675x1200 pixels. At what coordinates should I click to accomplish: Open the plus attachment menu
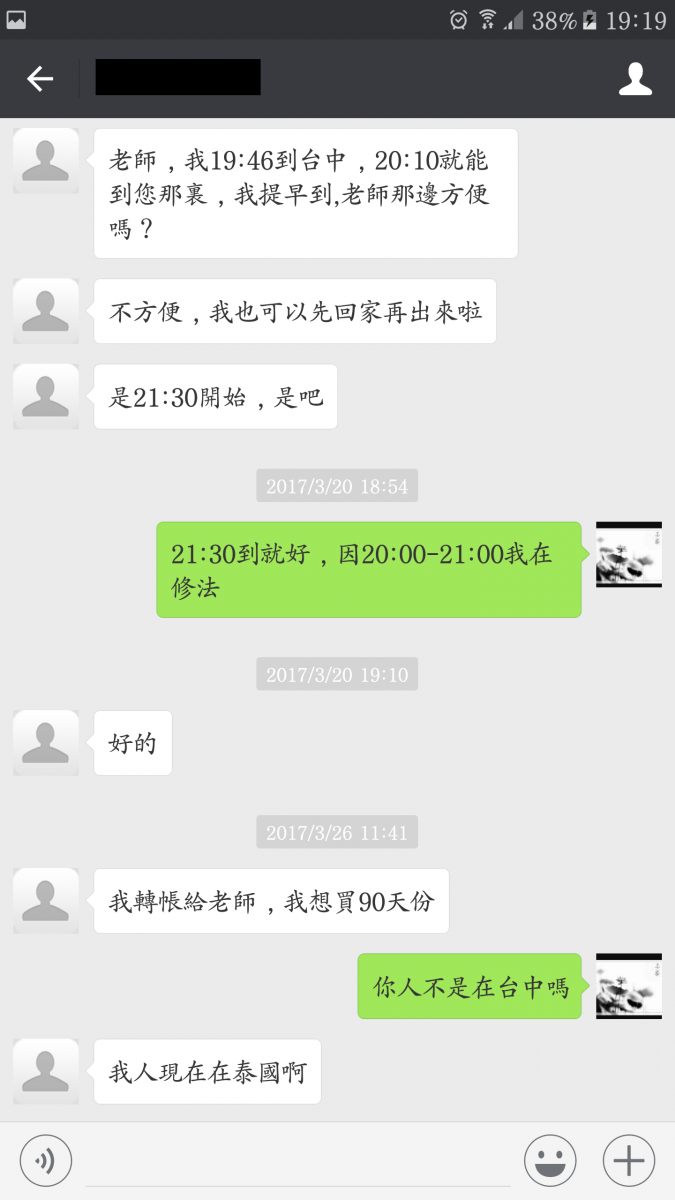pos(629,1161)
